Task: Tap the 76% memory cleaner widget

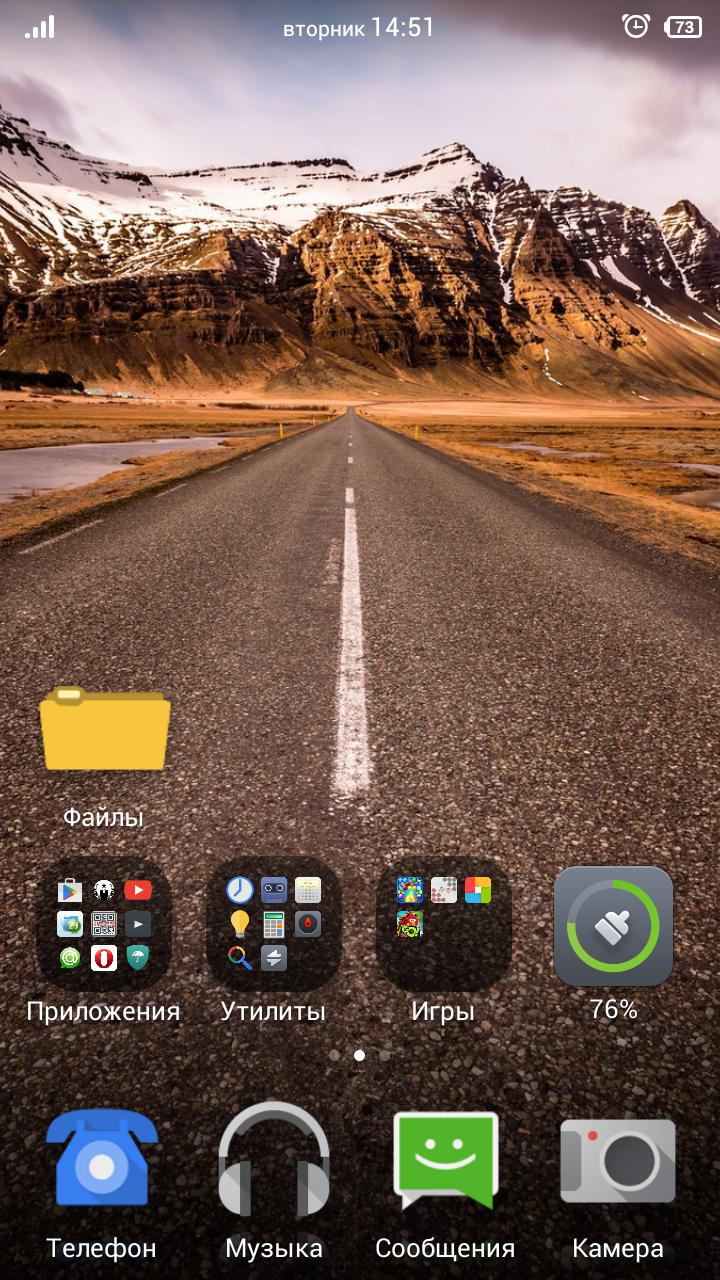Action: click(613, 926)
